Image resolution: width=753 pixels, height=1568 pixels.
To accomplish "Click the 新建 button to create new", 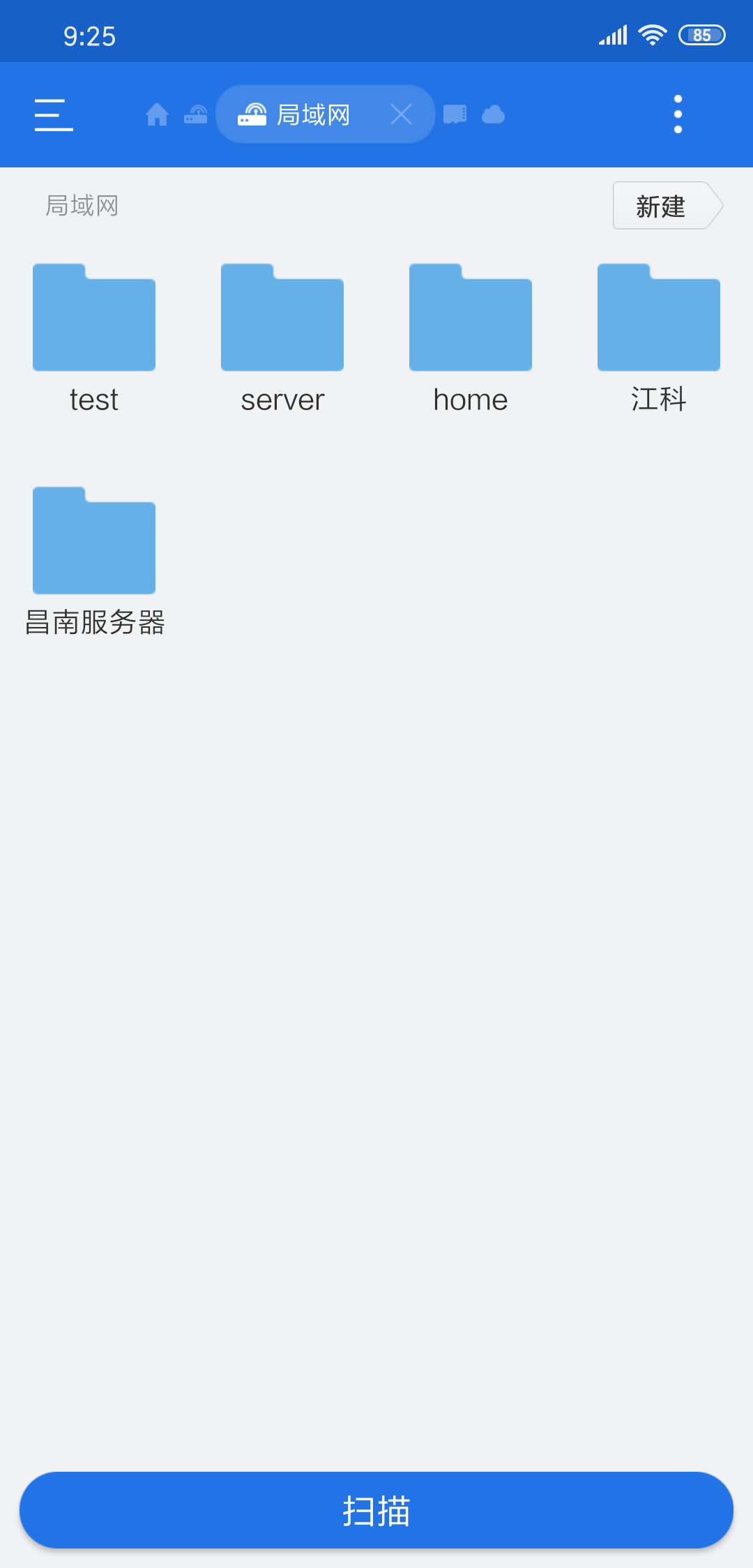I will coord(660,206).
